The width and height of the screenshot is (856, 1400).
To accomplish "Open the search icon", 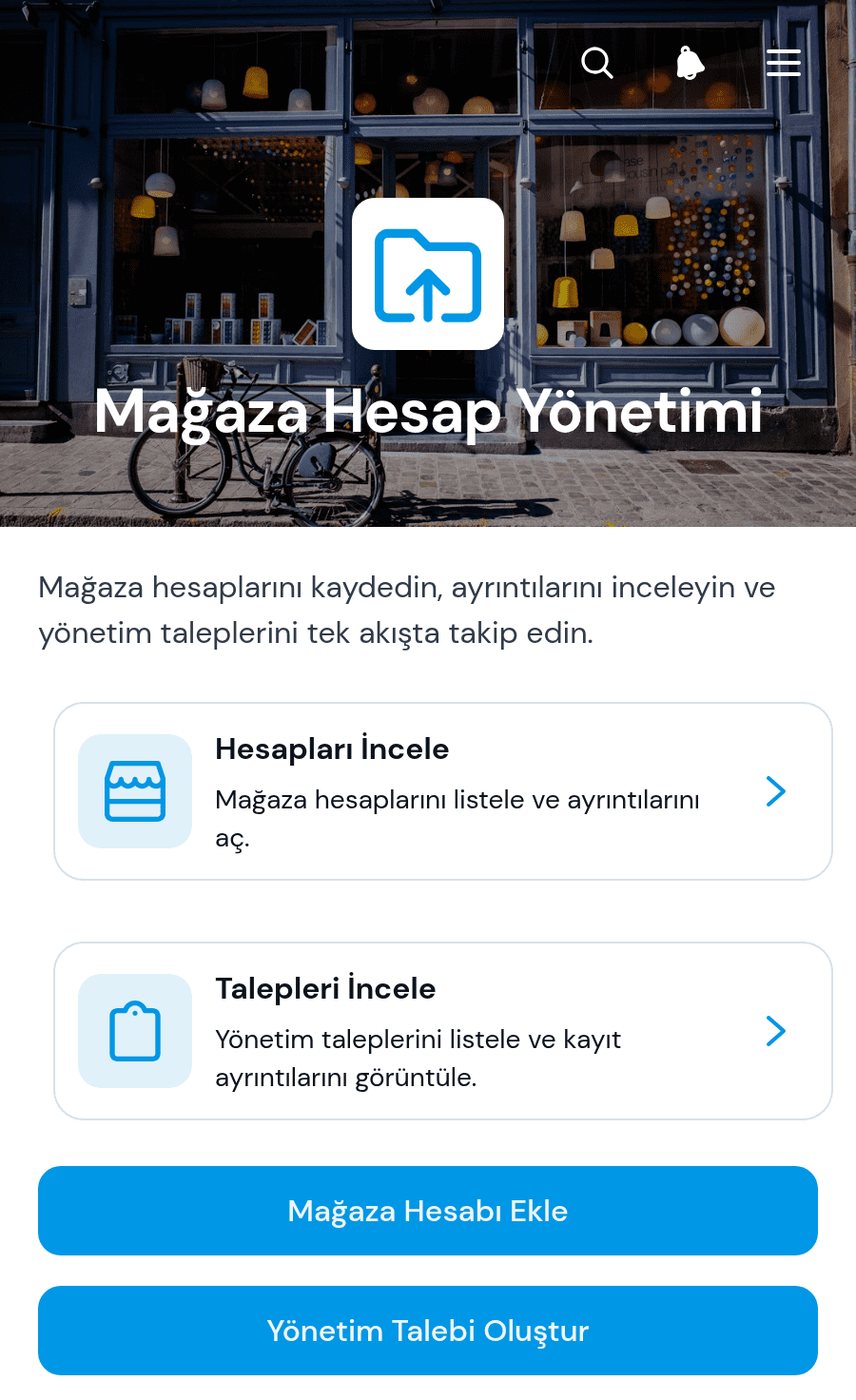I will coord(597,63).
